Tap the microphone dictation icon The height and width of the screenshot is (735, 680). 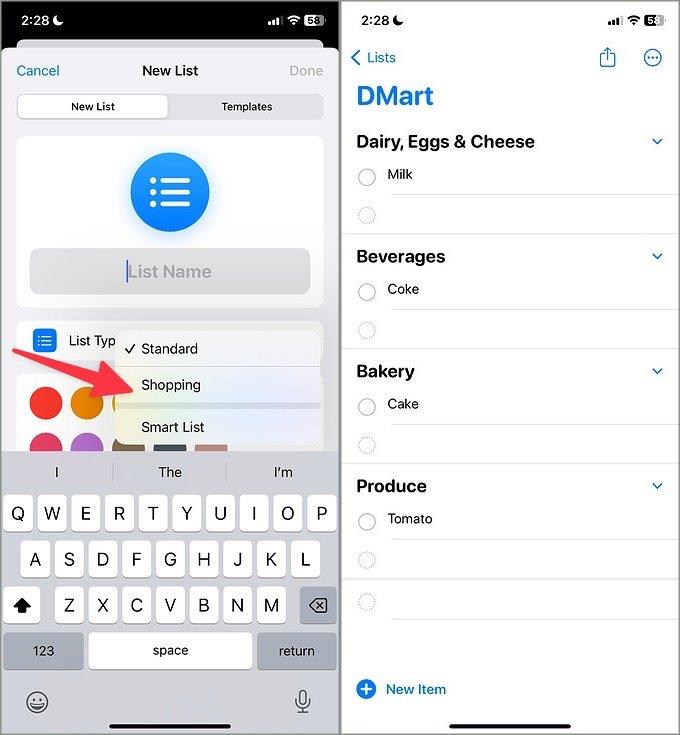point(302,702)
